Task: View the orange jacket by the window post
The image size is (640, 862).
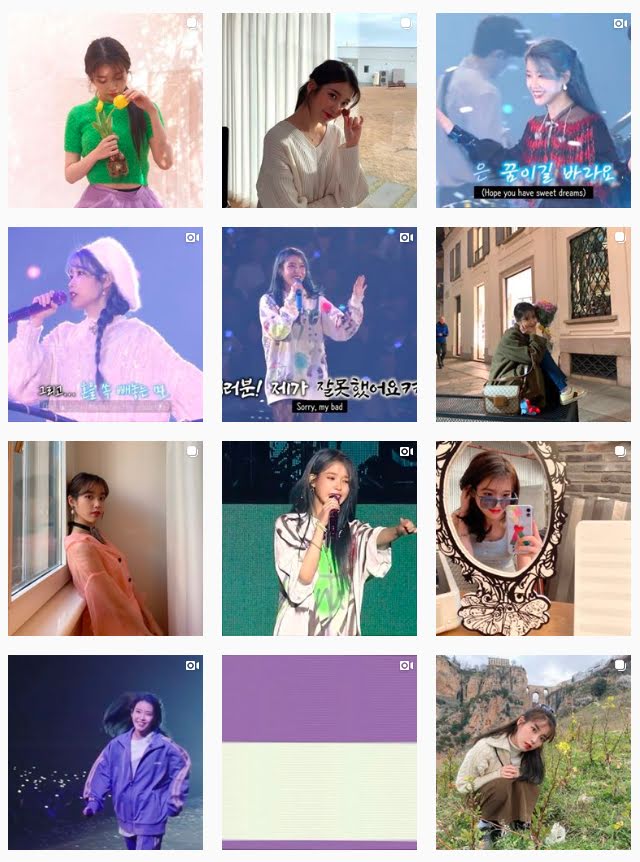Action: point(105,538)
